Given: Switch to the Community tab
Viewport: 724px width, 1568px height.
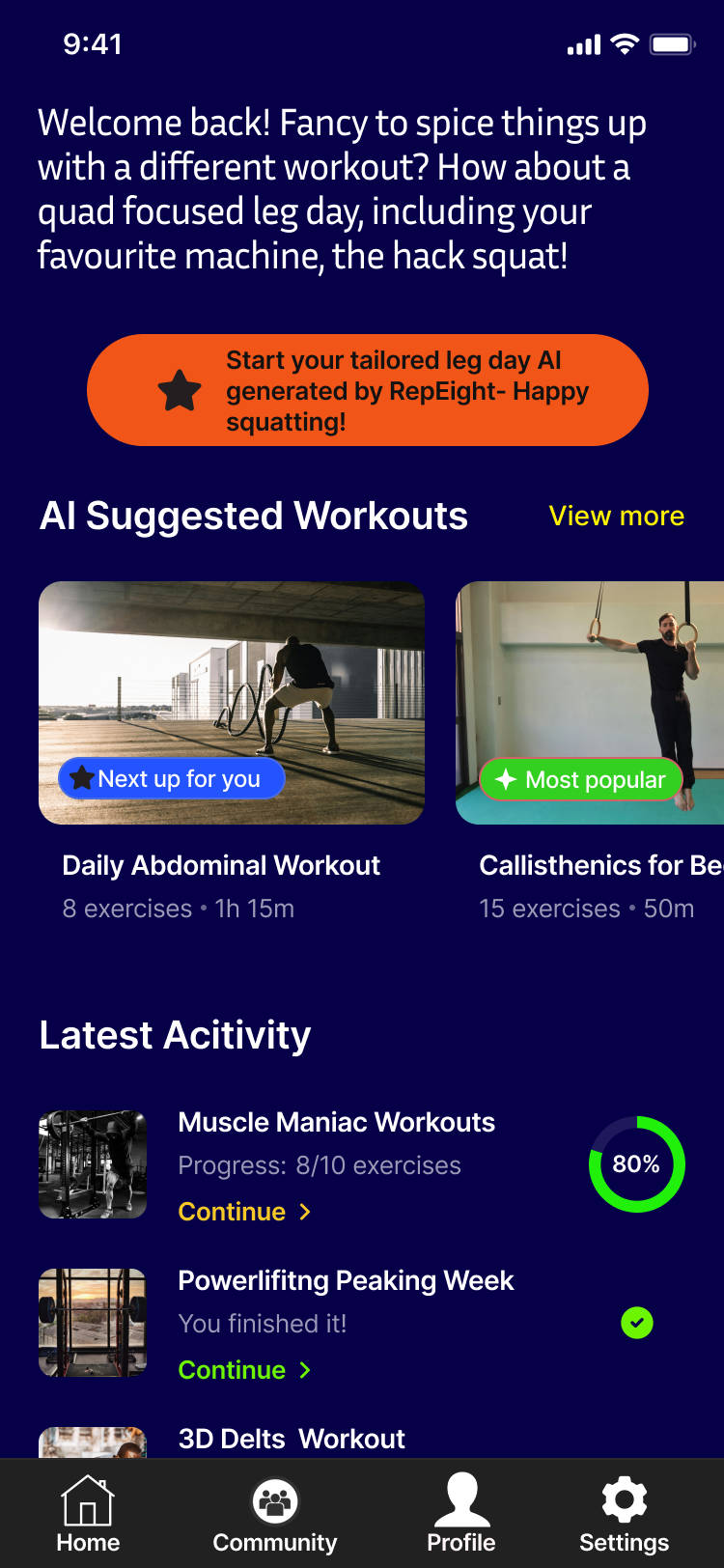Looking at the screenshot, I should [x=275, y=1514].
